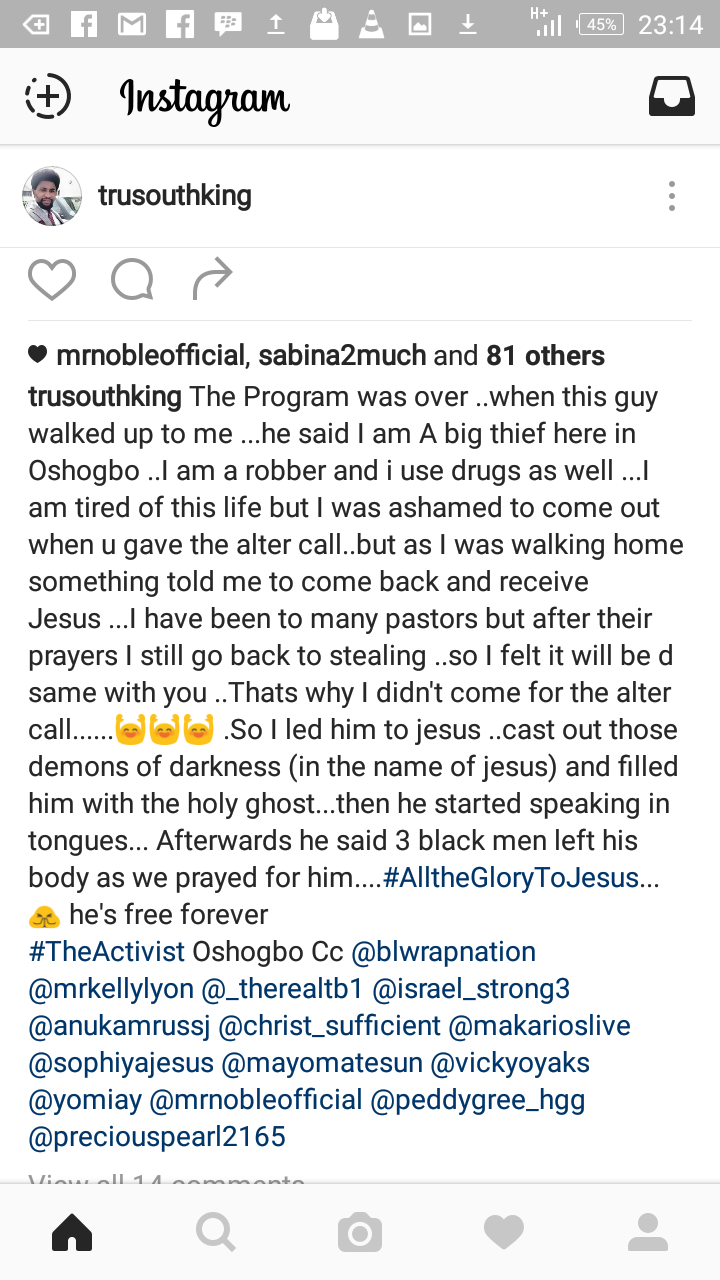Open the direct messages inbox
The width and height of the screenshot is (720, 1280).
pyautogui.click(x=671, y=97)
